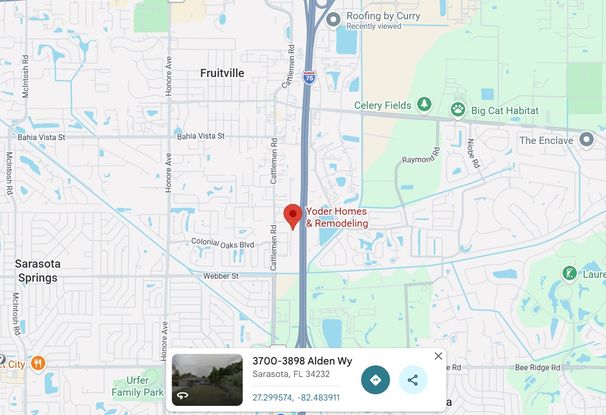Screen dimensions: 606x415
Task: Close the Alden Wy info card
Action: (438, 356)
